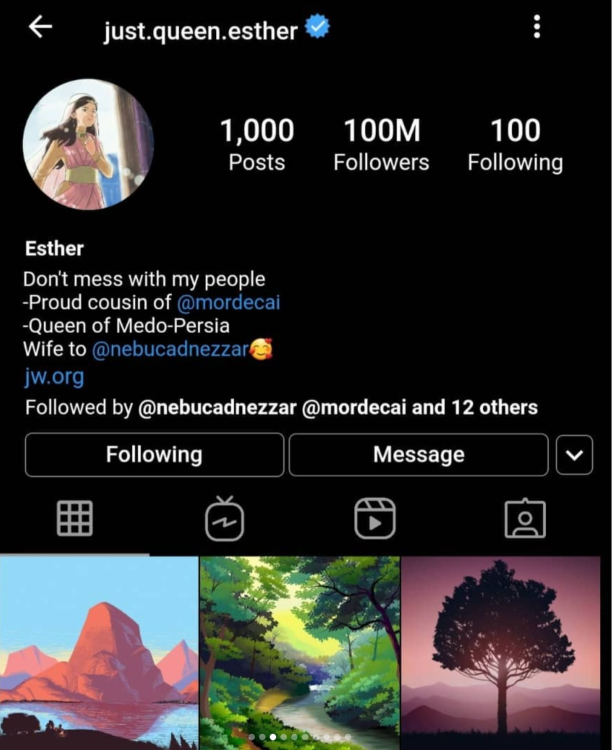612x750 pixels.
Task: Open the list of 100 Following accounts
Action: pos(515,145)
